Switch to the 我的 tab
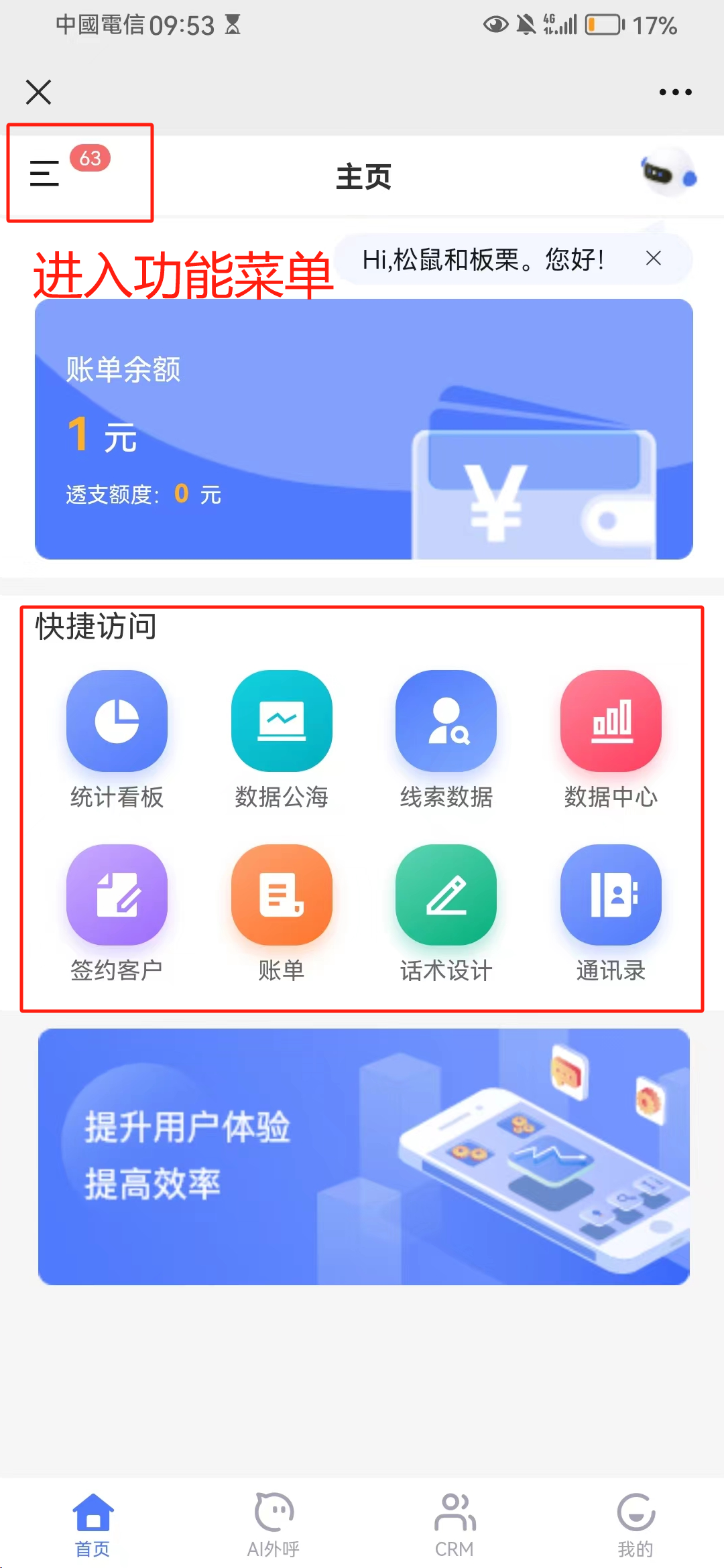724x1568 pixels. [635, 1524]
